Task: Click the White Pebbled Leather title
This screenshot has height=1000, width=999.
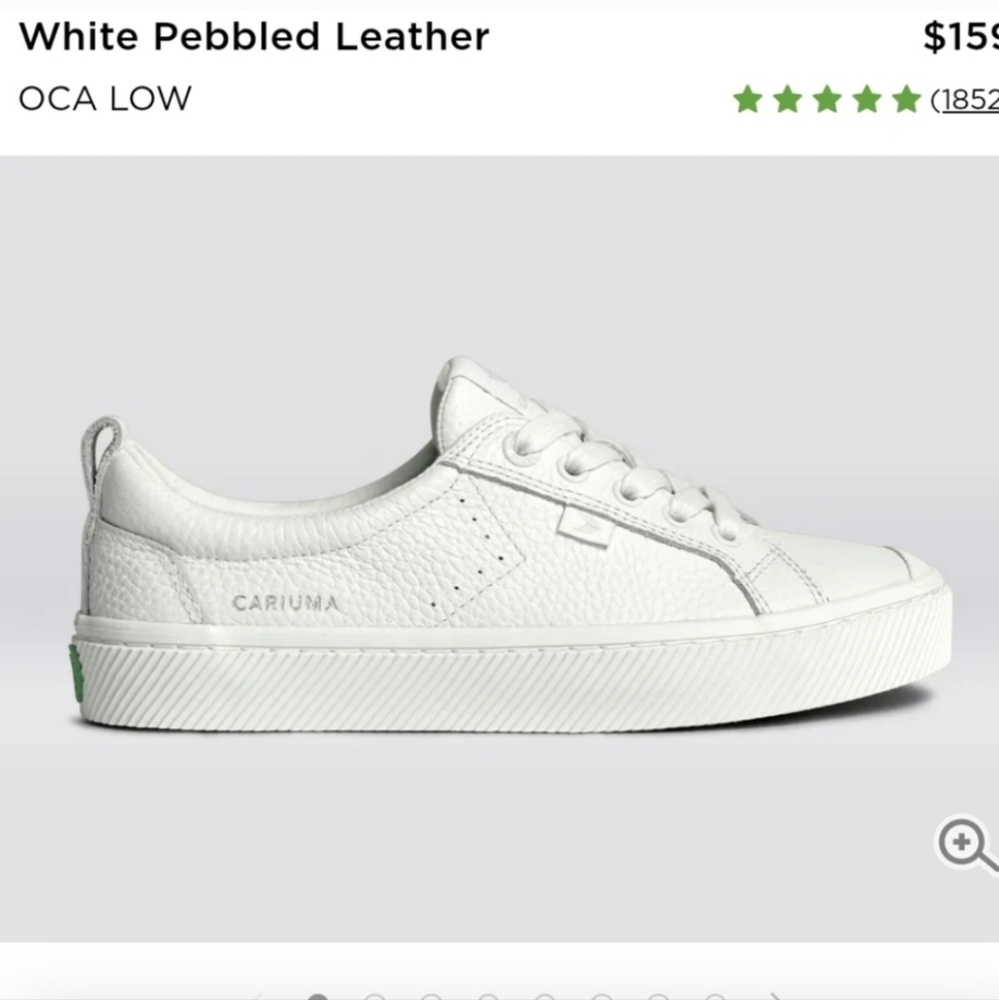Action: coord(254,37)
